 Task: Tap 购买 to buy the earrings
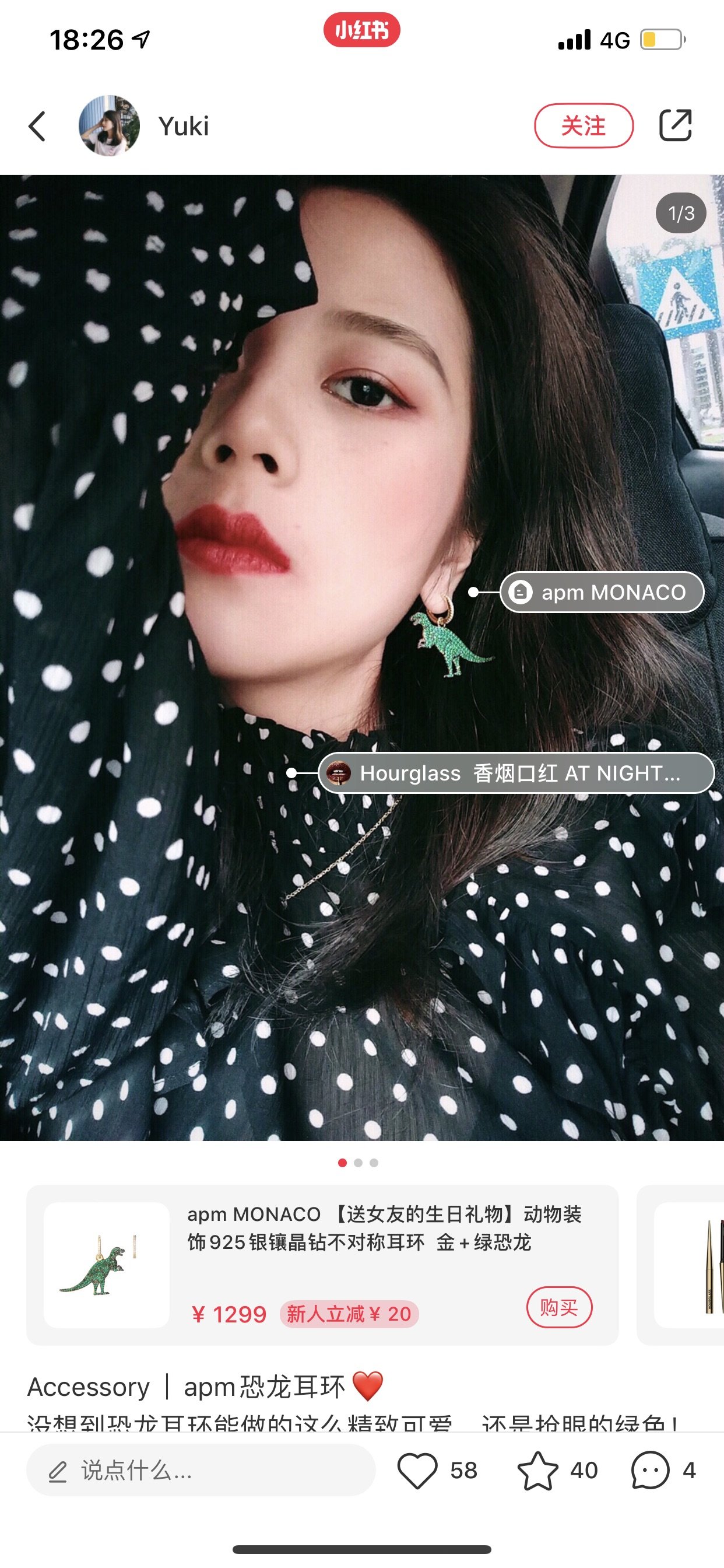[x=558, y=1306]
